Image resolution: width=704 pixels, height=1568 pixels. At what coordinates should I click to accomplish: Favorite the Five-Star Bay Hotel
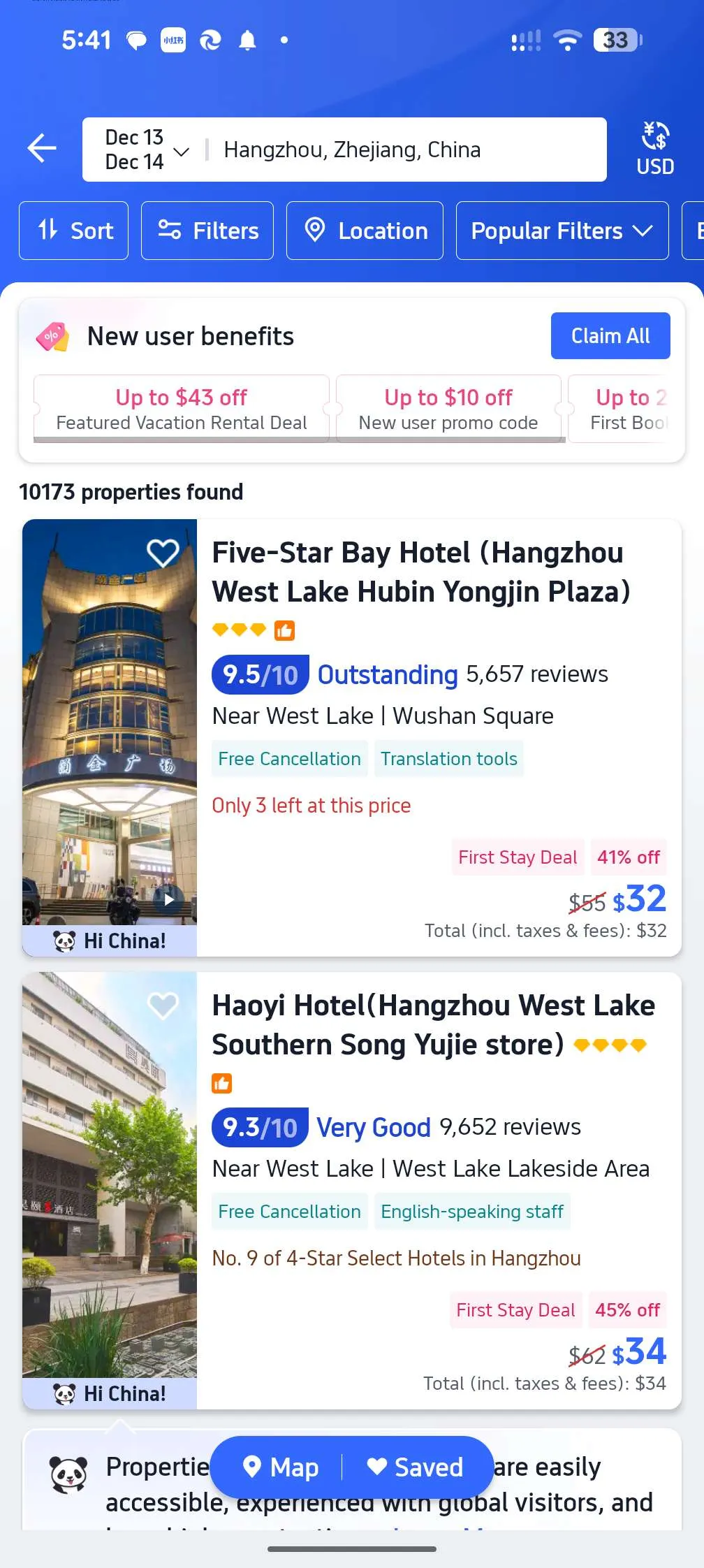pos(163,552)
